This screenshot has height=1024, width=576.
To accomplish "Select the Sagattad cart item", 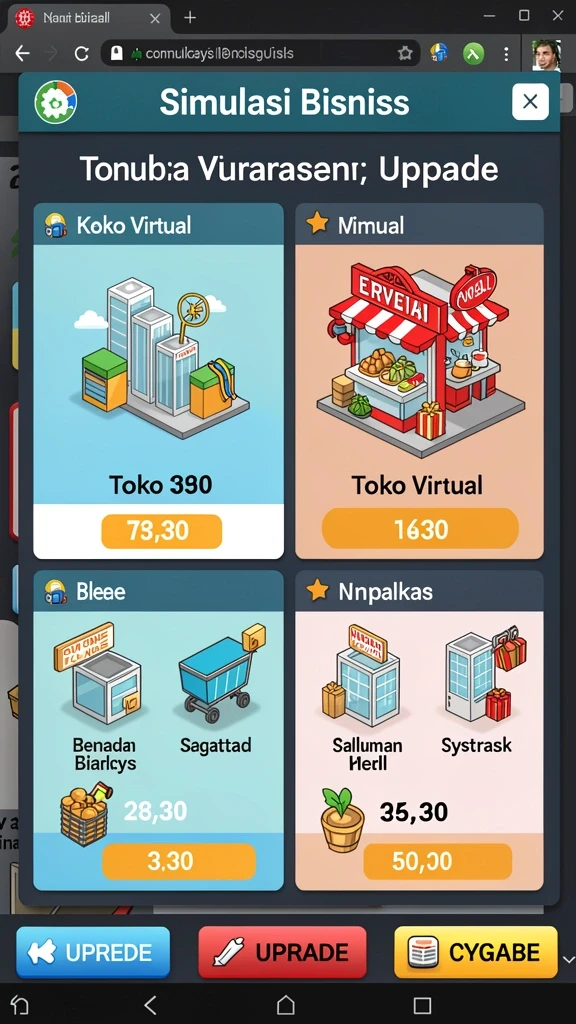I will (216, 692).
